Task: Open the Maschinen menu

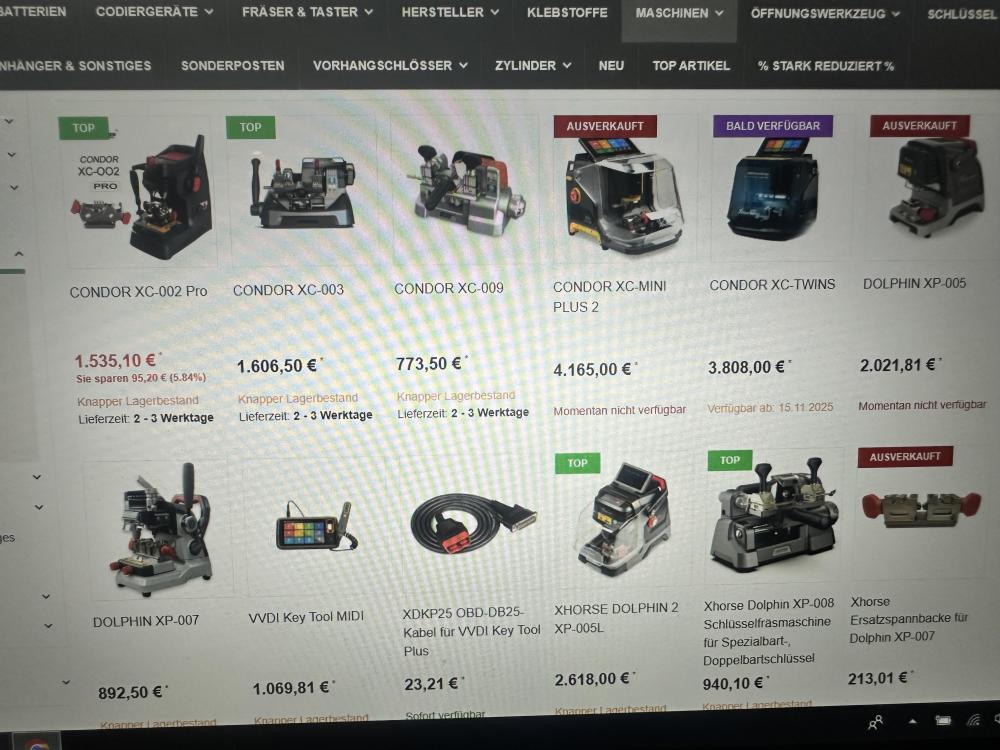Action: coord(678,14)
